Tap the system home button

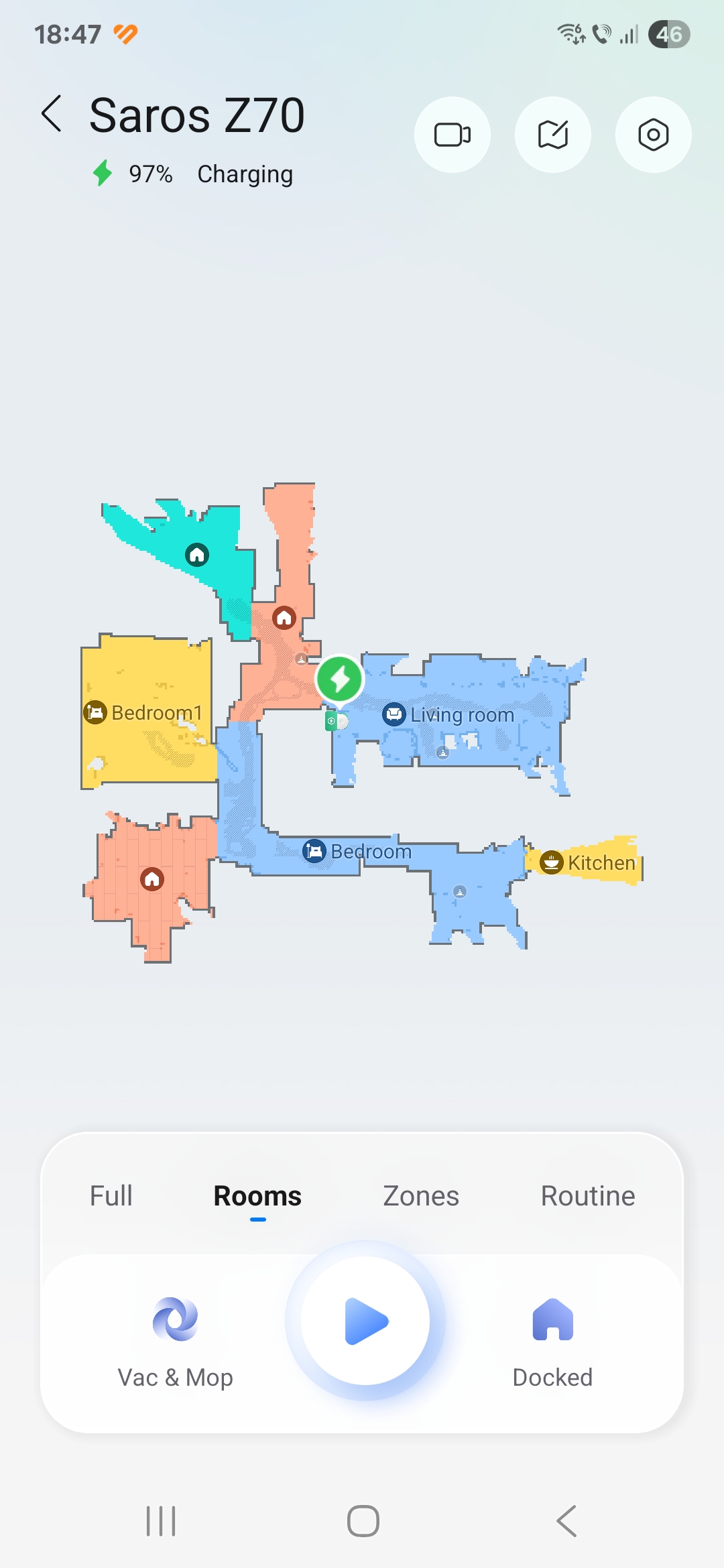tap(363, 1520)
